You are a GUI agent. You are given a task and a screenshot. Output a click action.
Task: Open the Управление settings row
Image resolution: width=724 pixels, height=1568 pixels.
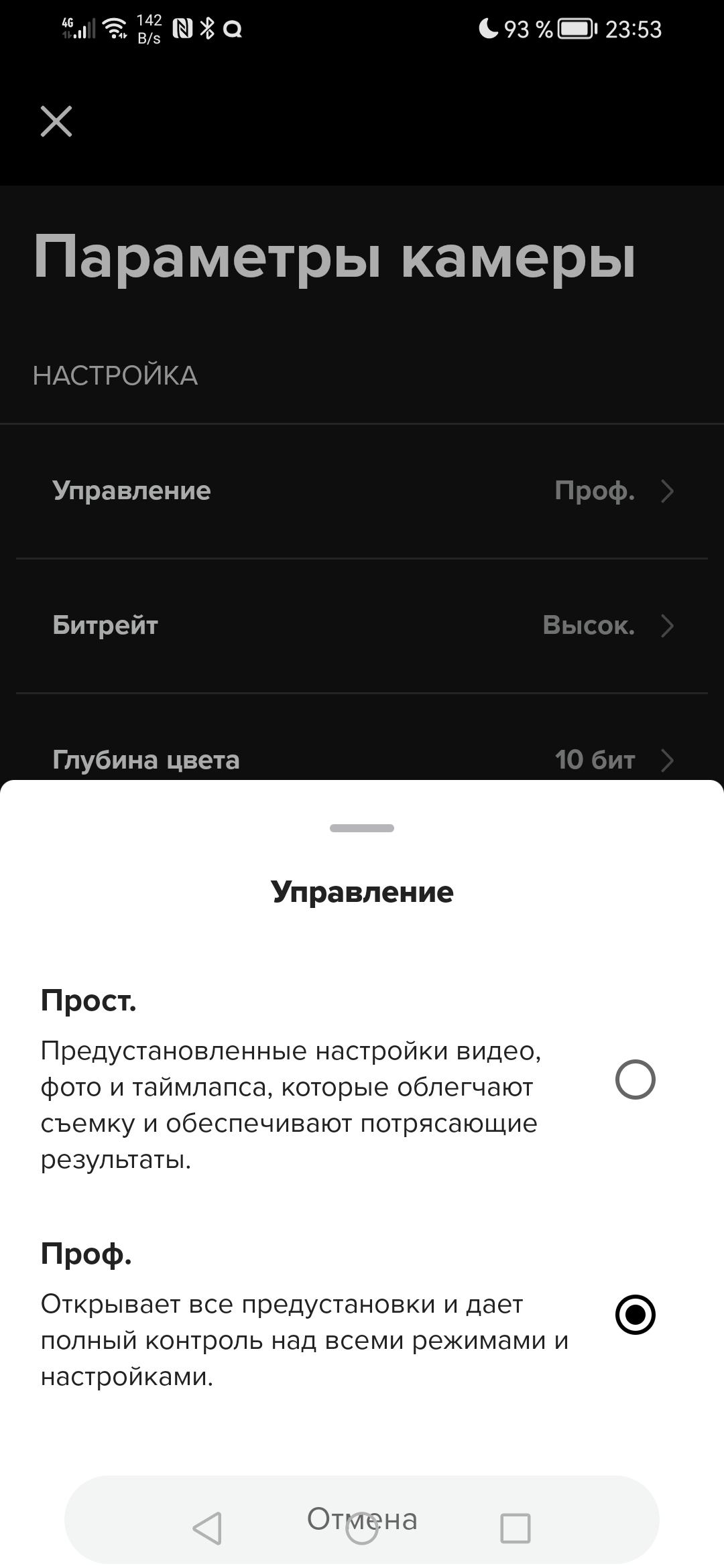point(362,491)
